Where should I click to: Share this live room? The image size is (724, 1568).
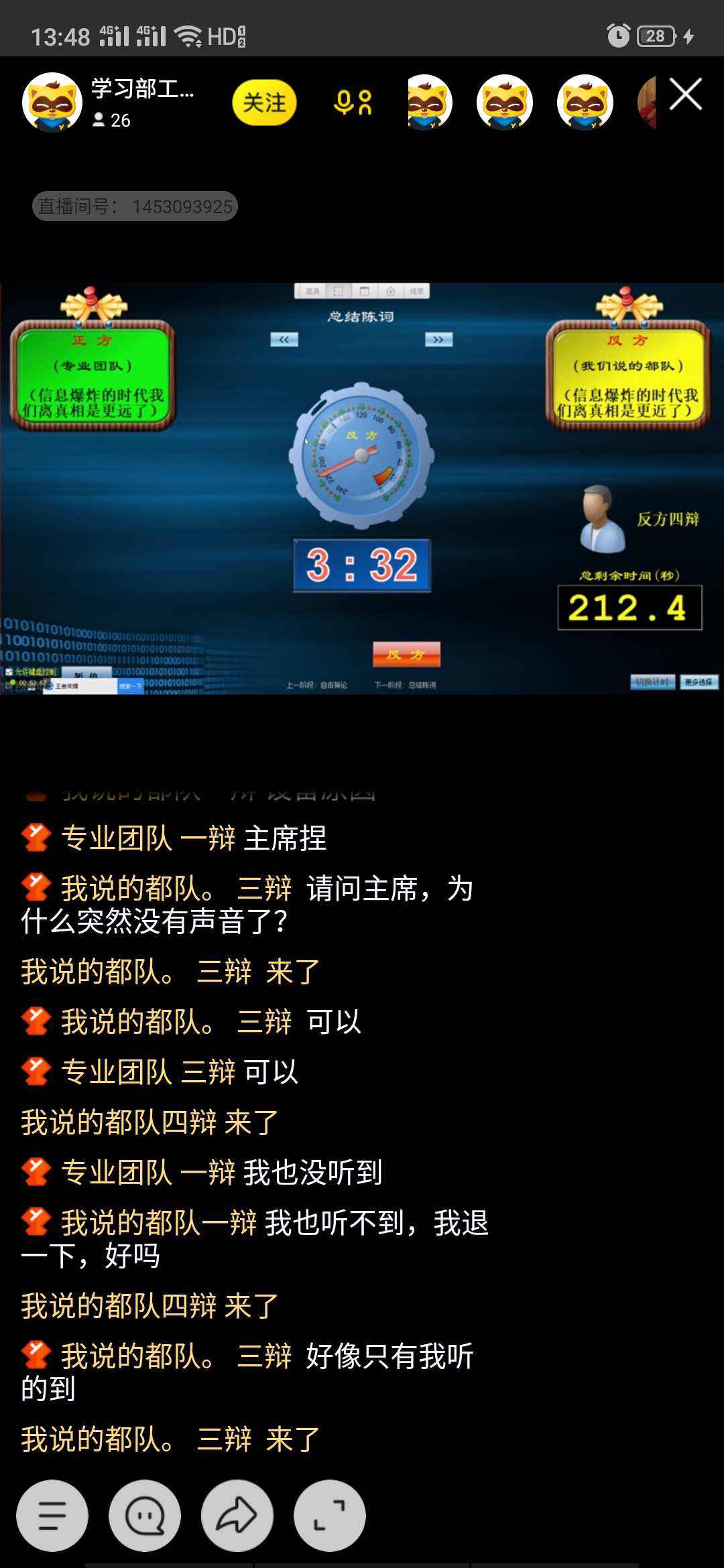(237, 1515)
